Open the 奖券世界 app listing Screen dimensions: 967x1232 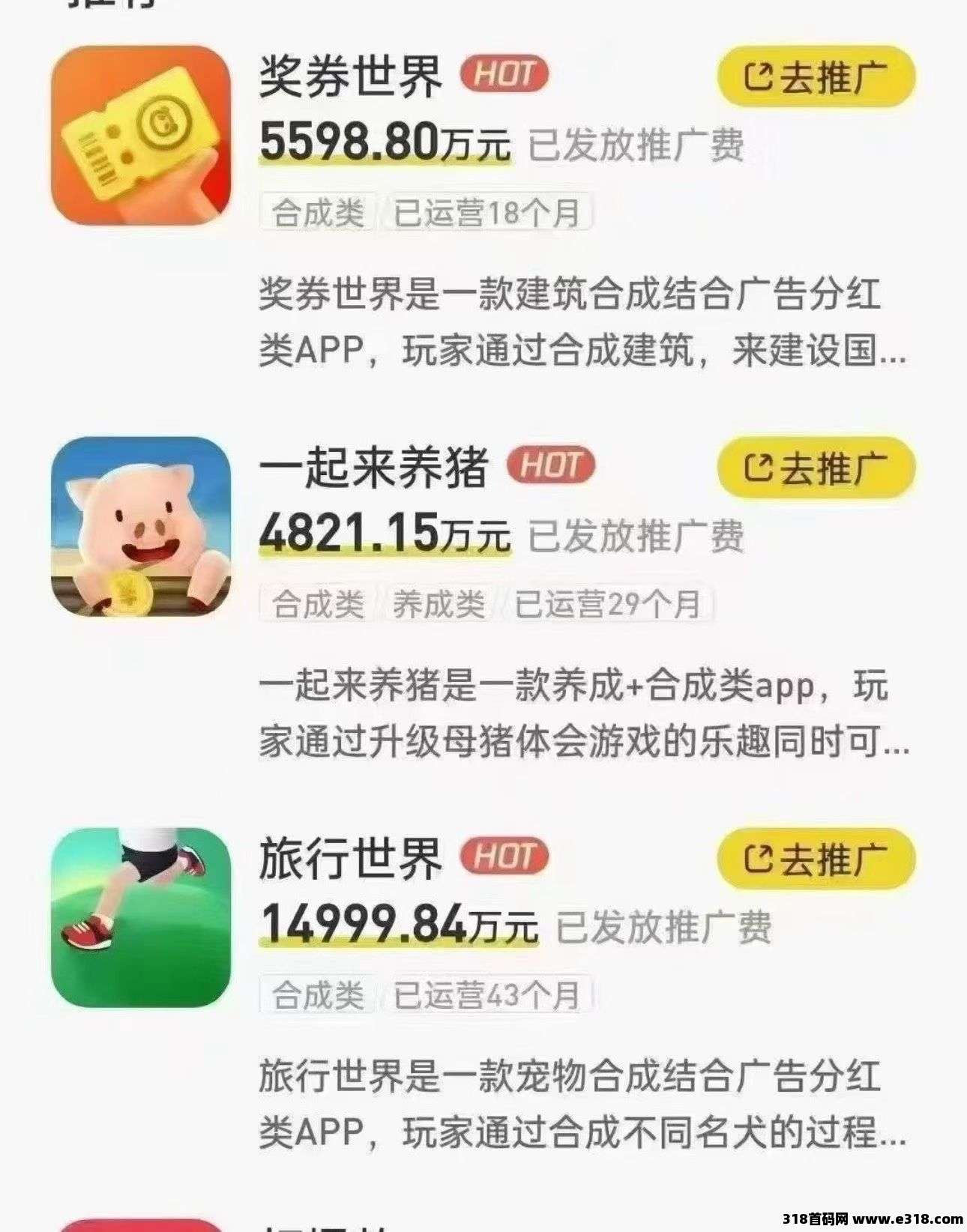[x=351, y=76]
